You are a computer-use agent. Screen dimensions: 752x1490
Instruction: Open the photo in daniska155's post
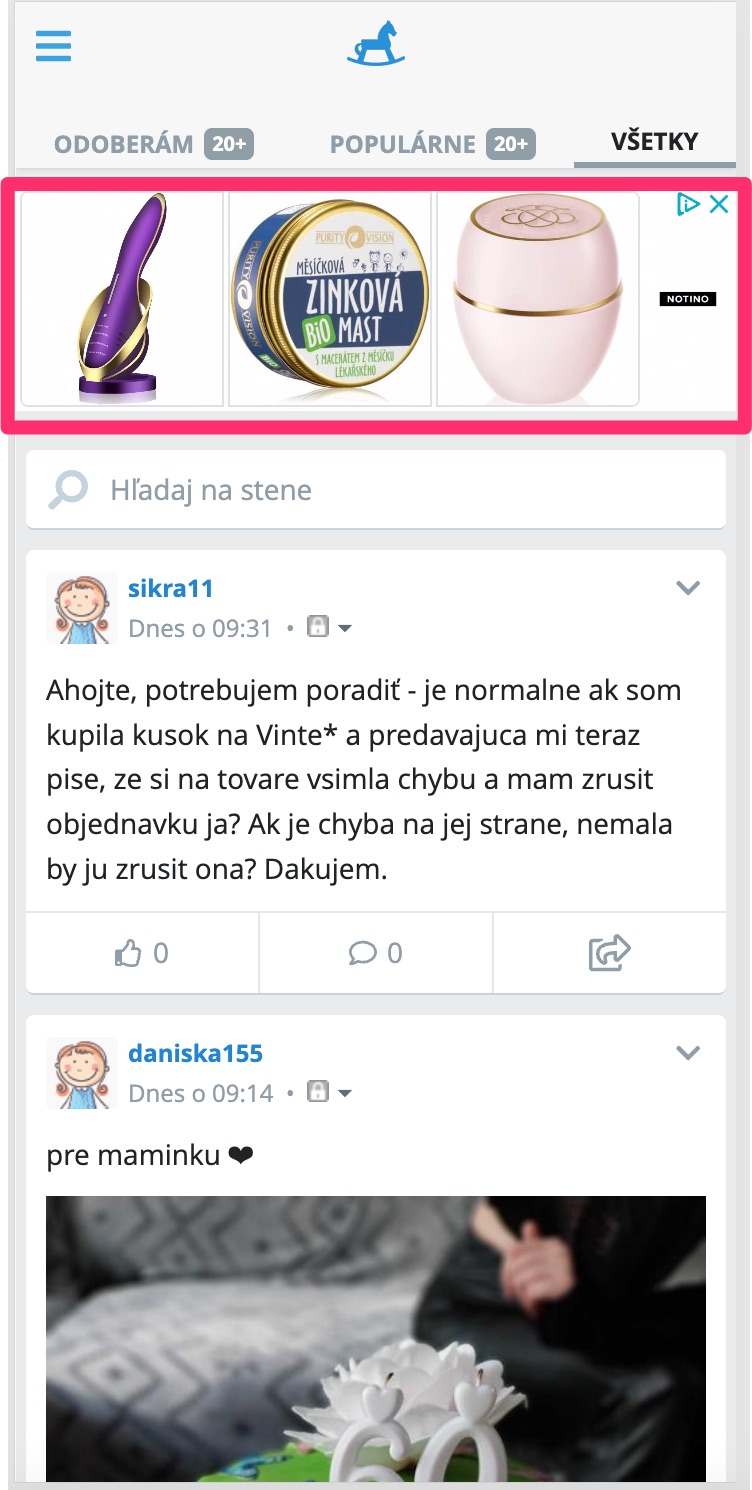point(376,1338)
